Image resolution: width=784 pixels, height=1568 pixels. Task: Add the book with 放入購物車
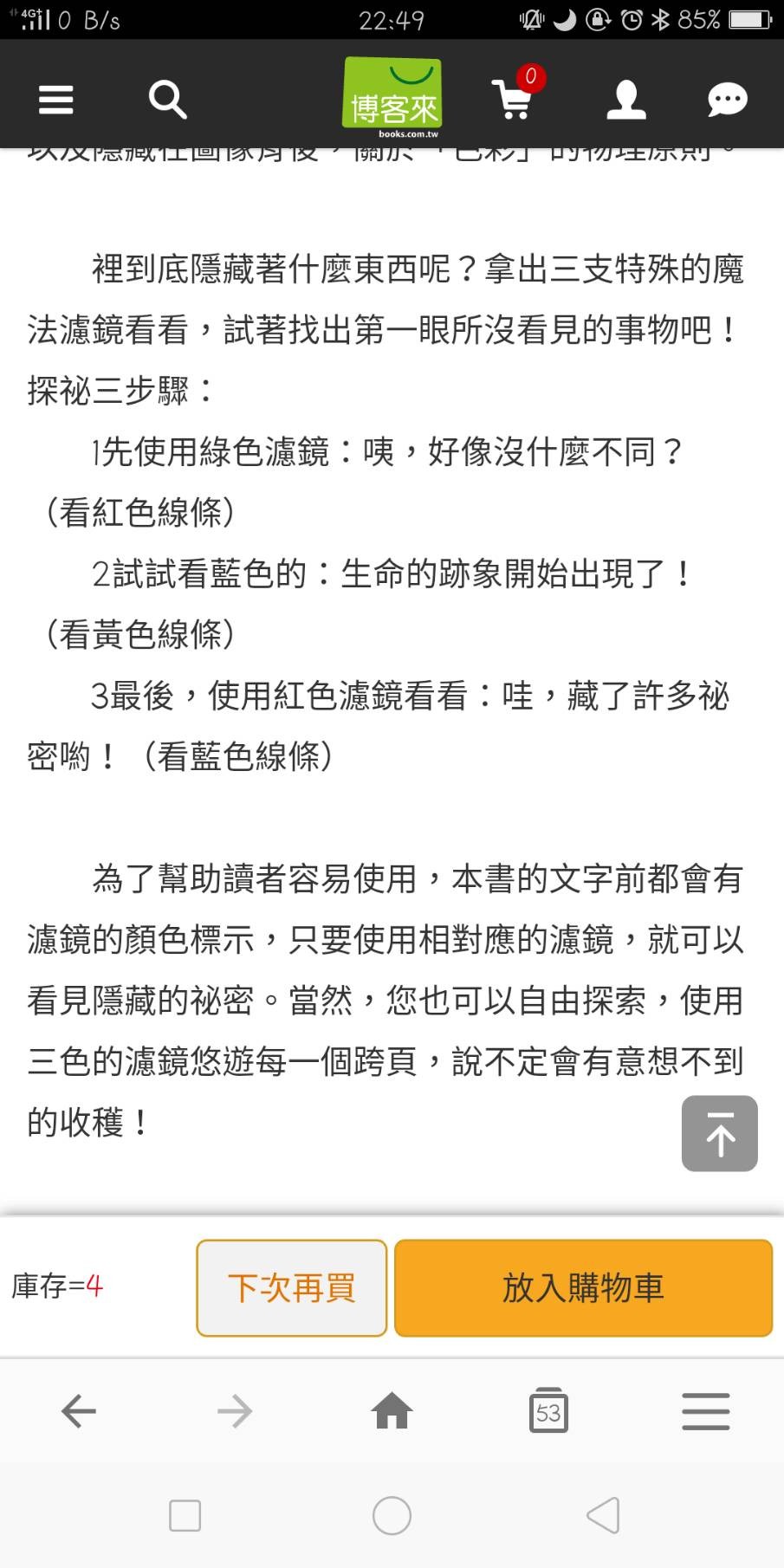[583, 1288]
